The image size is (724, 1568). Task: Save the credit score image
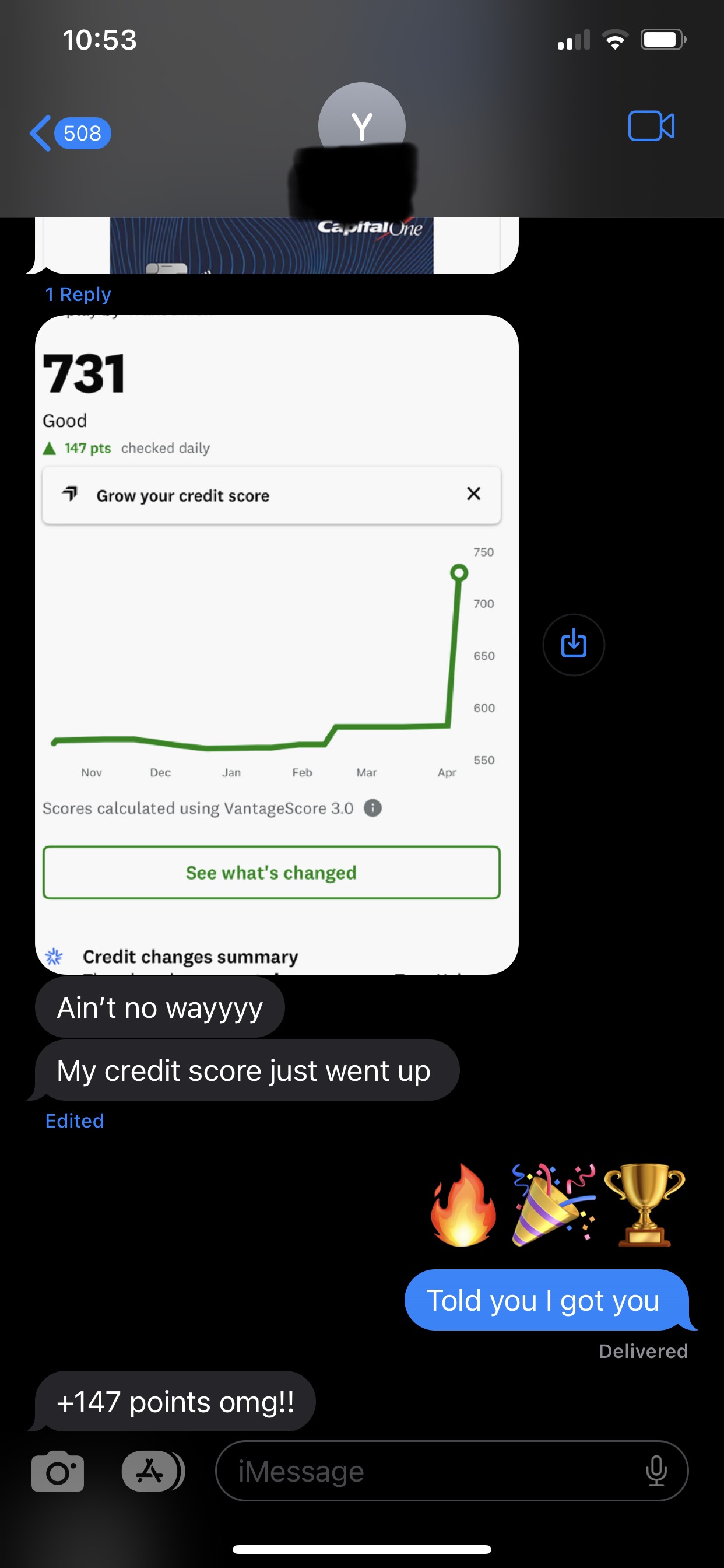click(573, 644)
